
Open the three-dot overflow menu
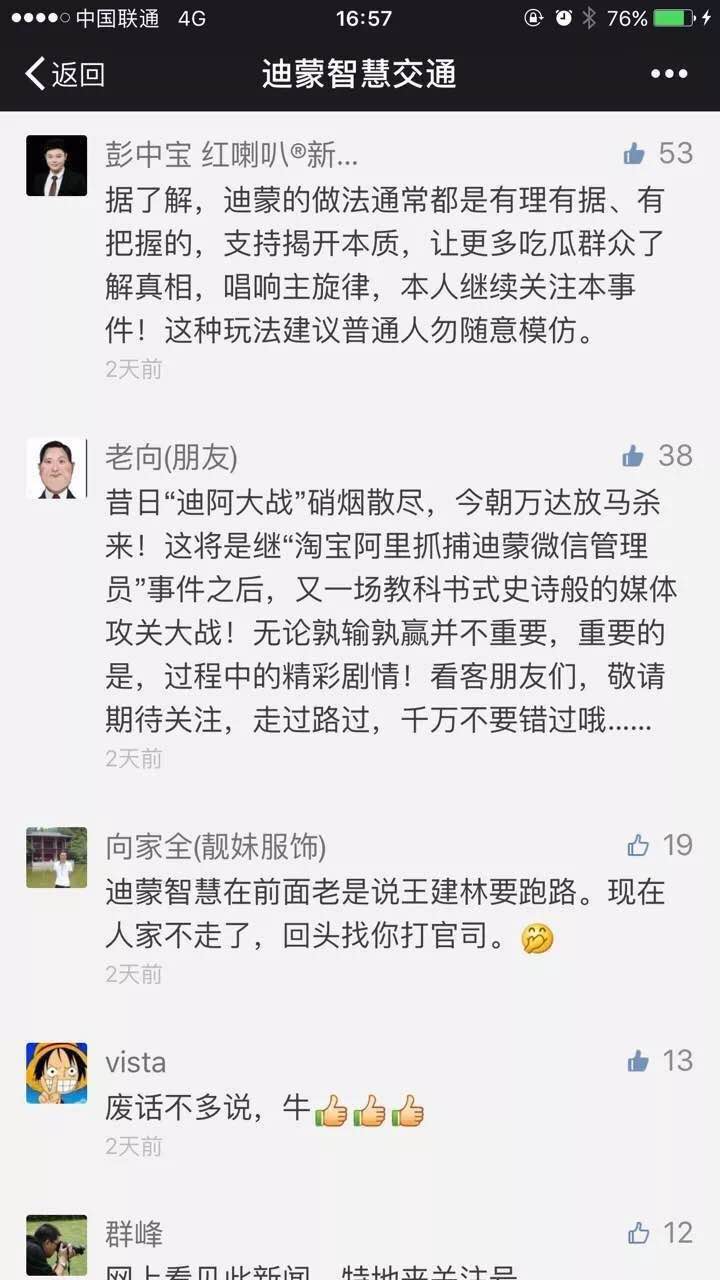(669, 74)
